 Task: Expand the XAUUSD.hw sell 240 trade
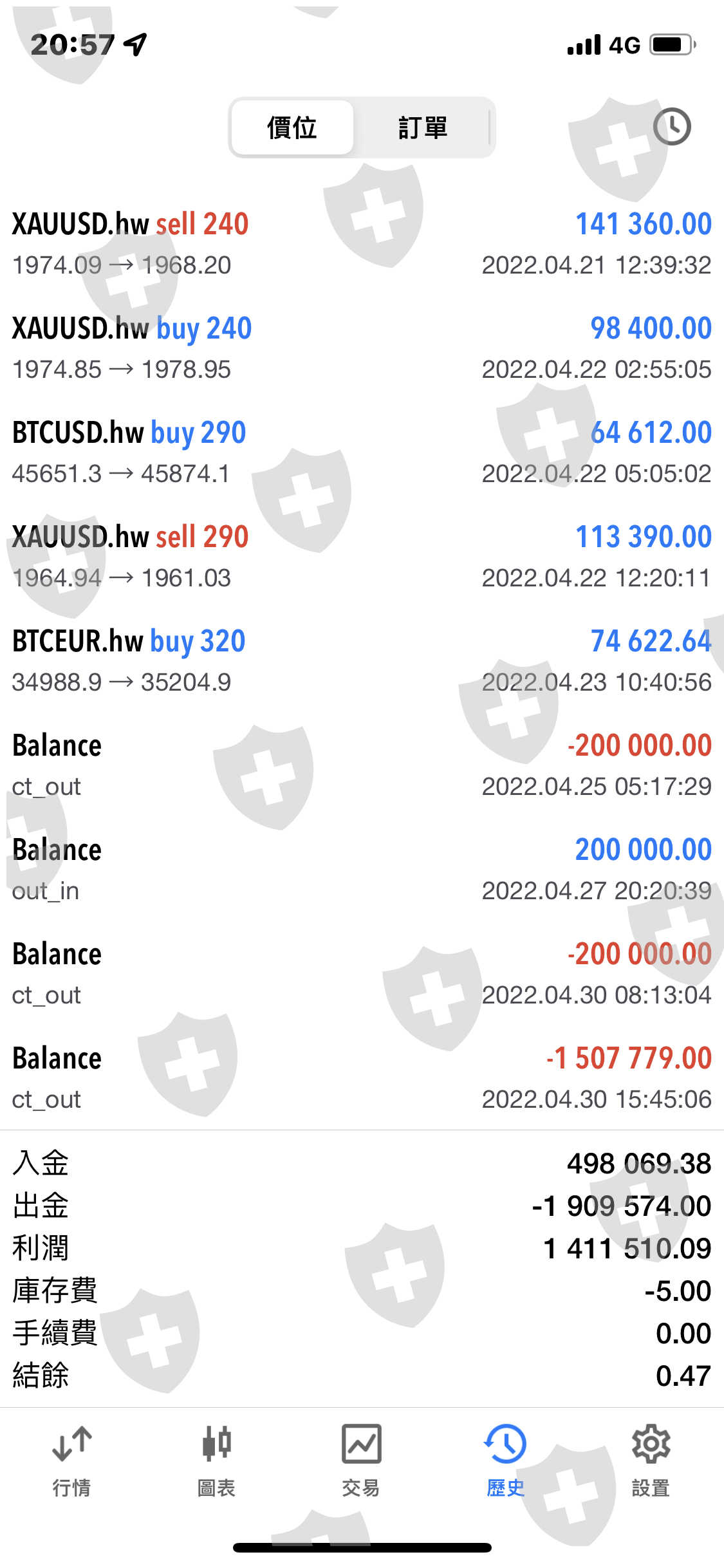coord(362,243)
